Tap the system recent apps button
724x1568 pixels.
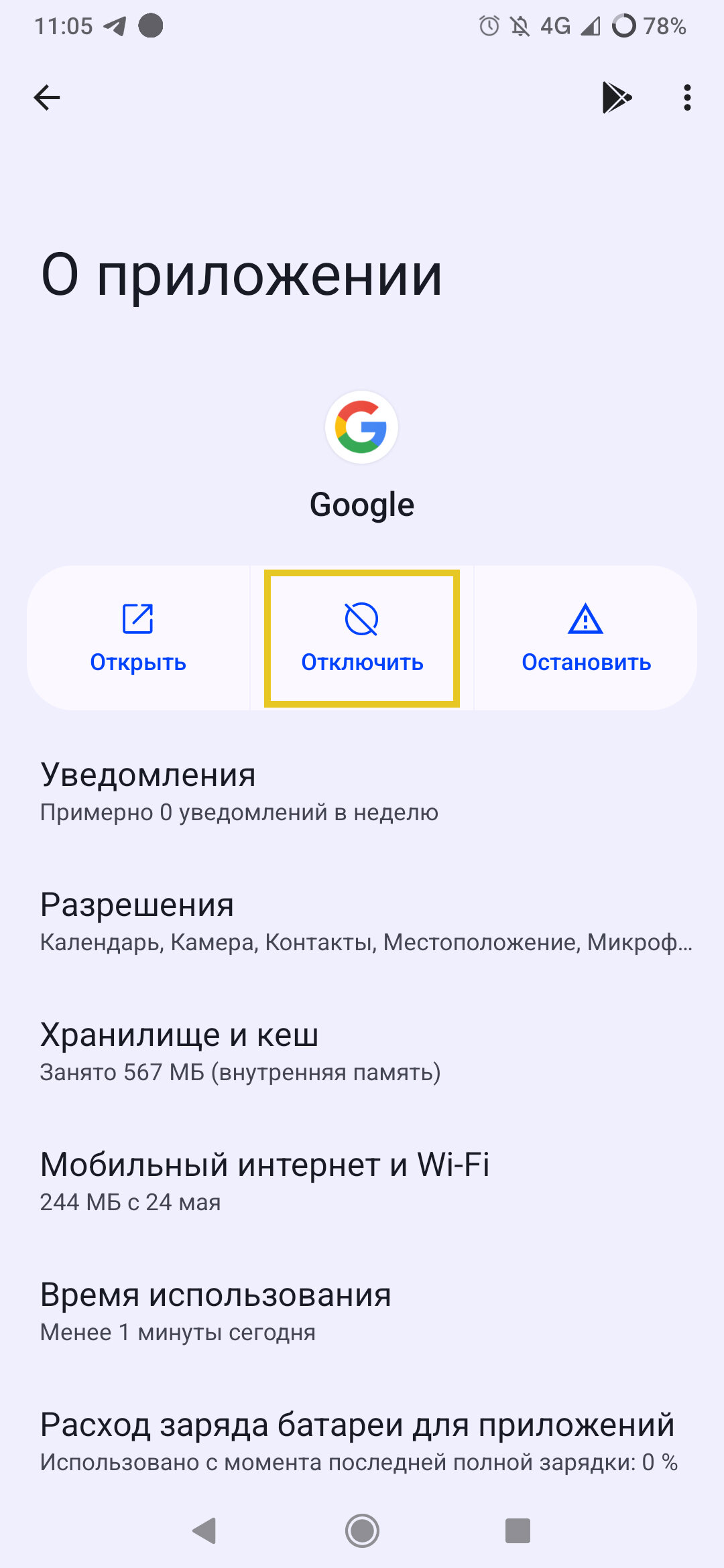[518, 1530]
